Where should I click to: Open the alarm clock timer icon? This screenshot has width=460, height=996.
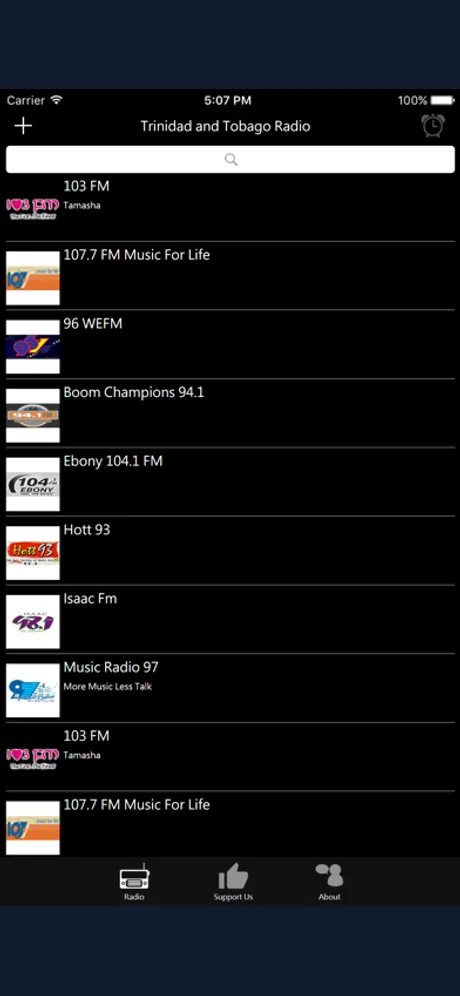tap(433, 125)
